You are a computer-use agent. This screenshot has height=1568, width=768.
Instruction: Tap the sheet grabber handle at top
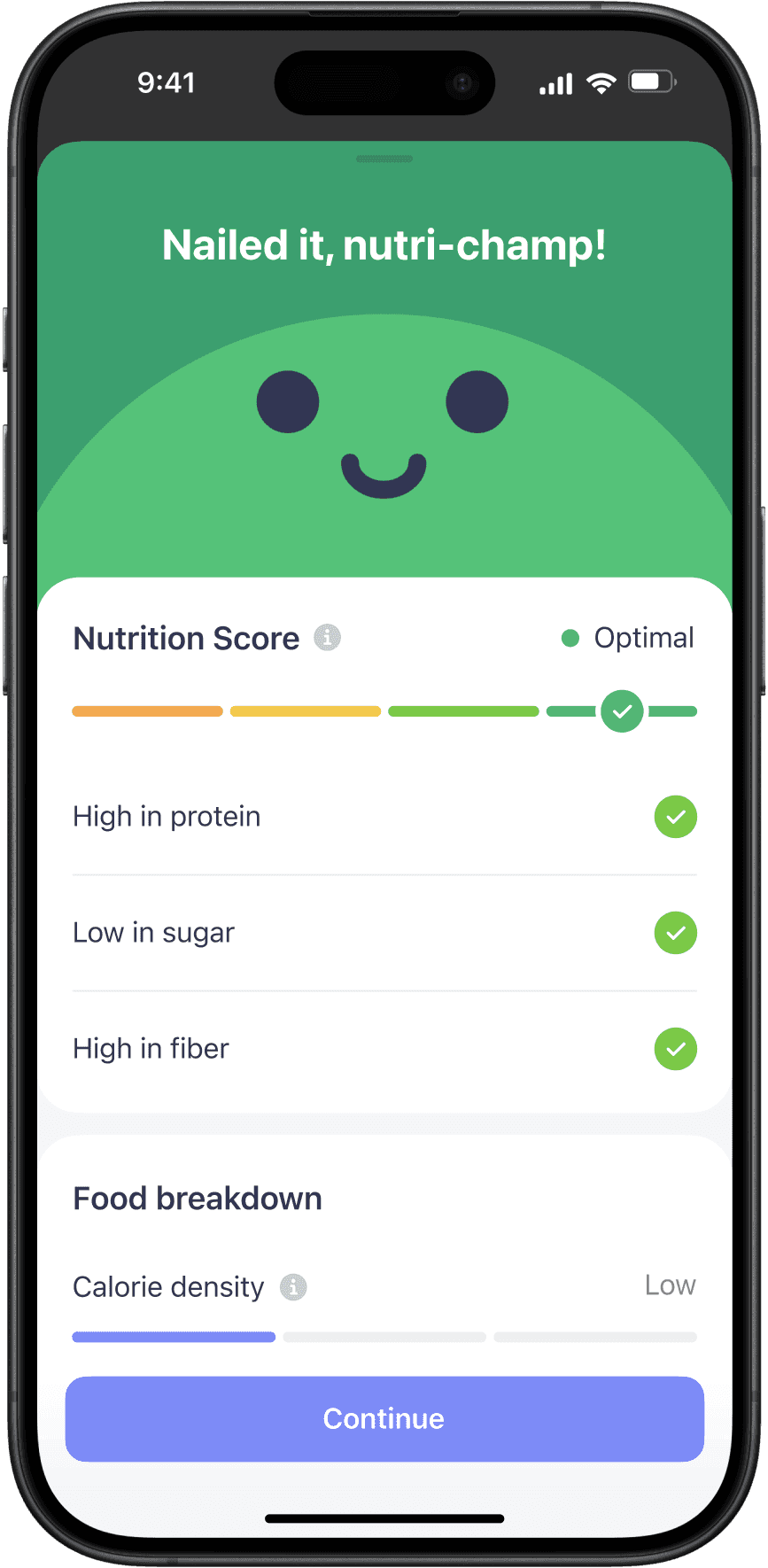[x=384, y=159]
